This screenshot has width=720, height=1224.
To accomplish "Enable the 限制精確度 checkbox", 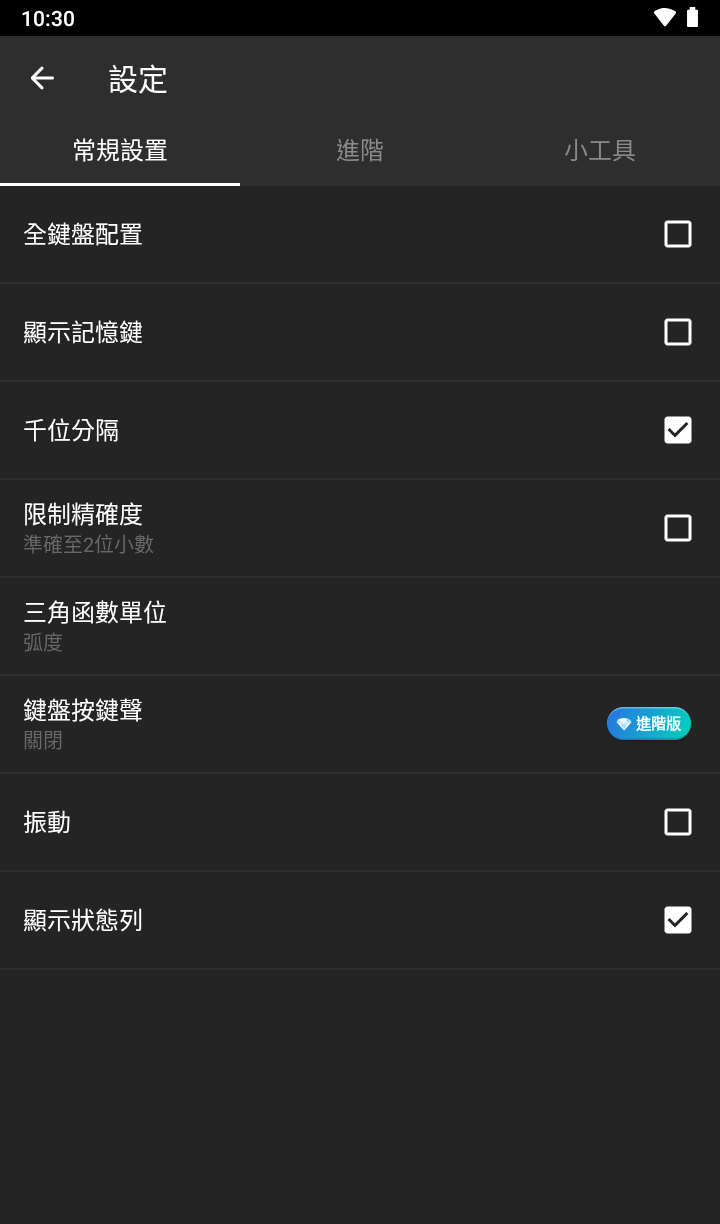I will (677, 527).
